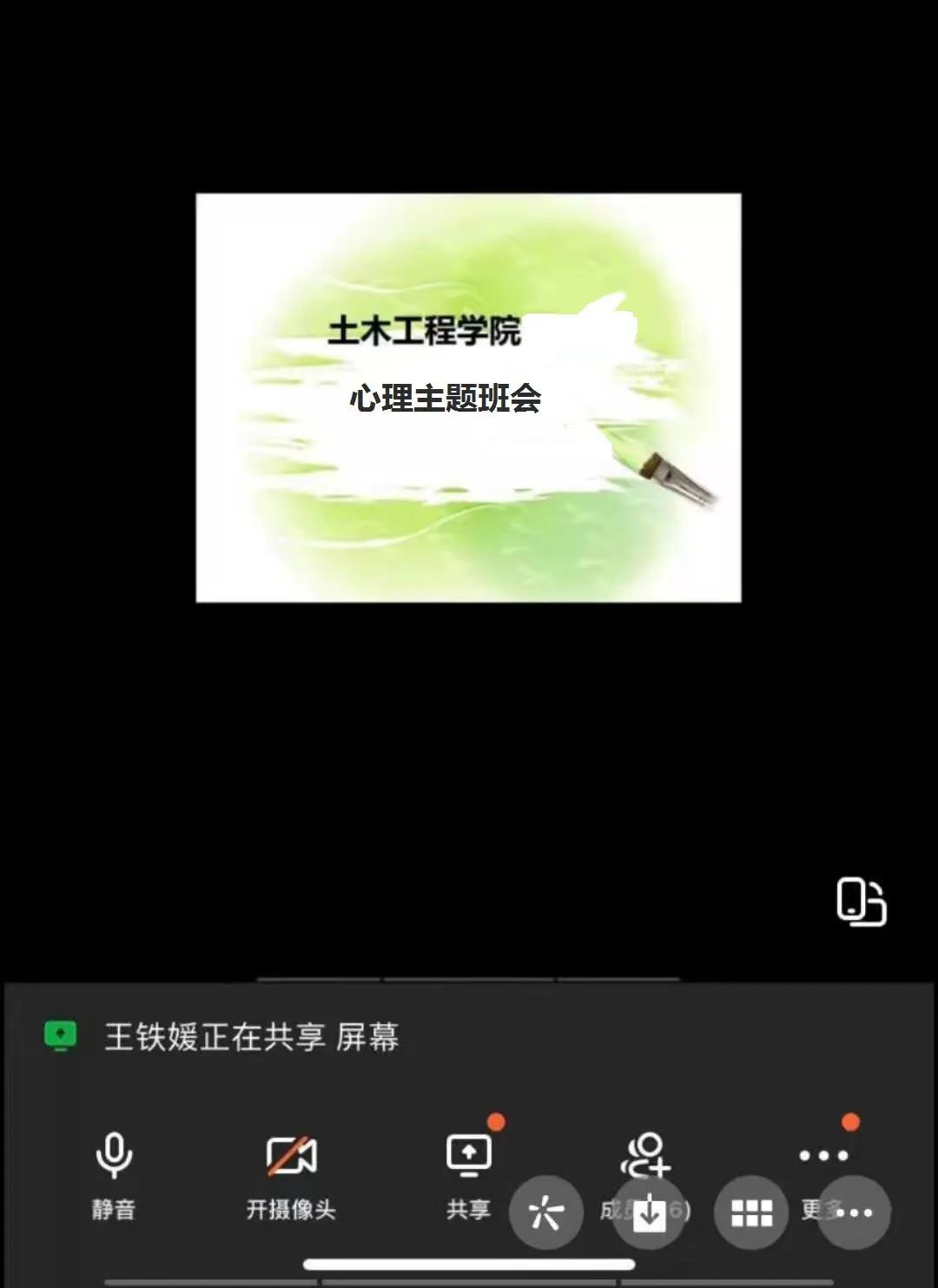Screen dimensions: 938x1288
Task: Open the floating three-dot options button
Action: coord(855,1213)
